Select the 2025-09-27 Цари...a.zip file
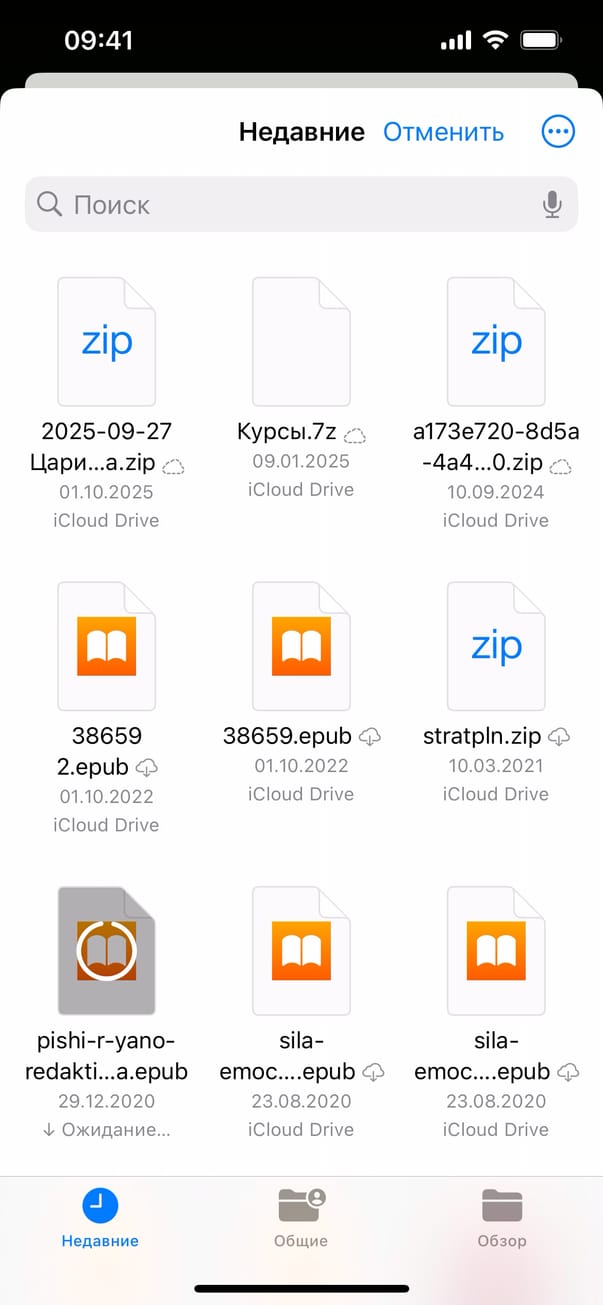Viewport: 603px width, 1305px height. tap(106, 342)
